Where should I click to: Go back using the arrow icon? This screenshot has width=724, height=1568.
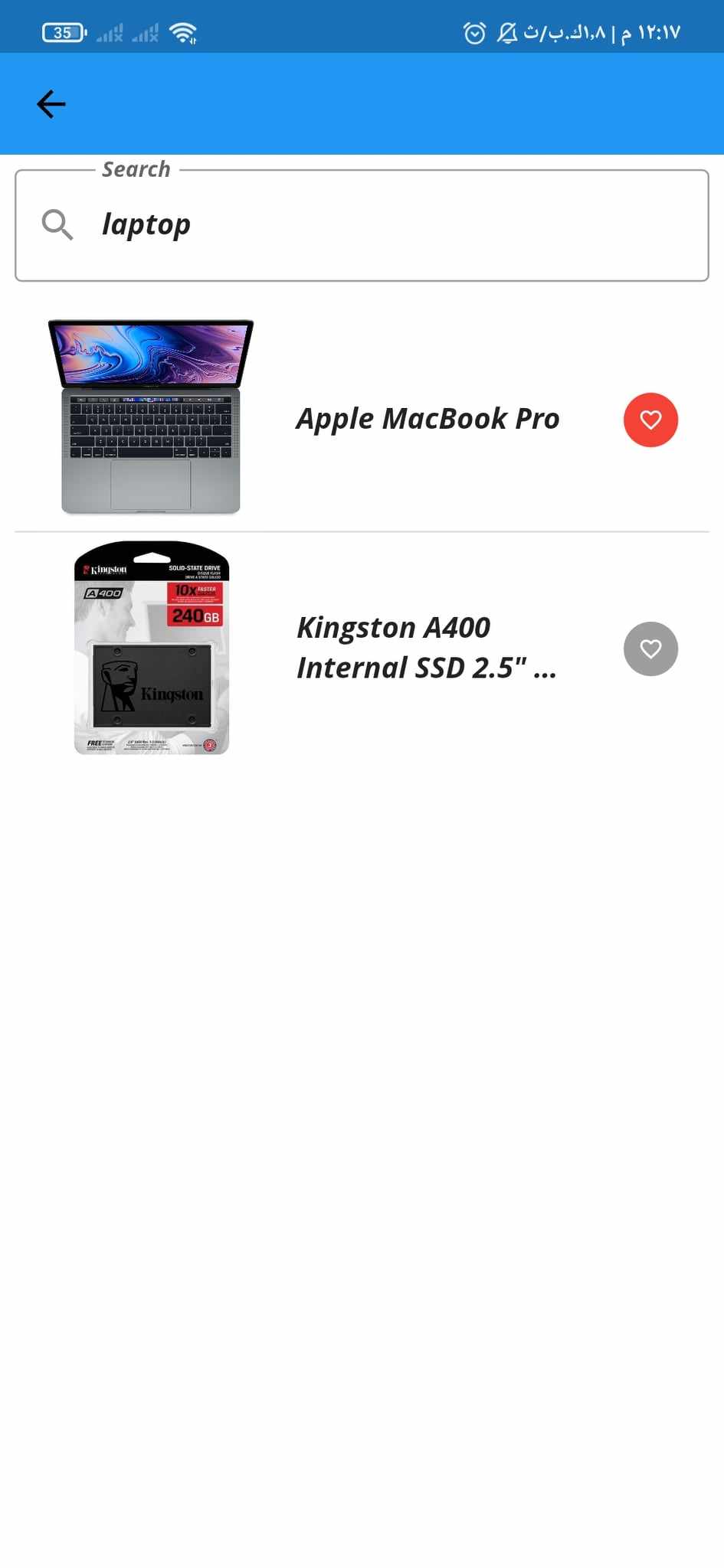point(51,104)
